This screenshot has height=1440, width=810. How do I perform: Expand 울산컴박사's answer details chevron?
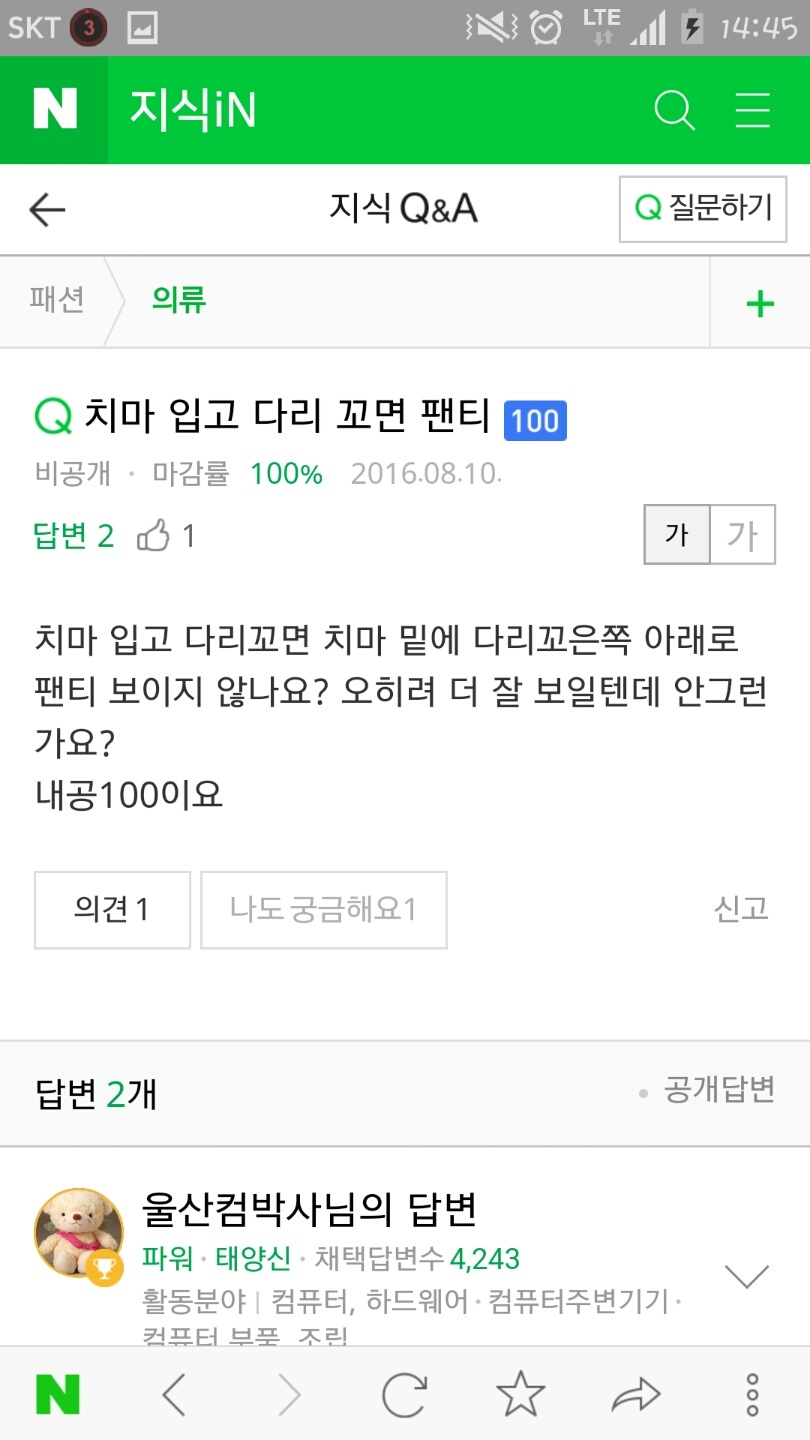[x=746, y=1276]
